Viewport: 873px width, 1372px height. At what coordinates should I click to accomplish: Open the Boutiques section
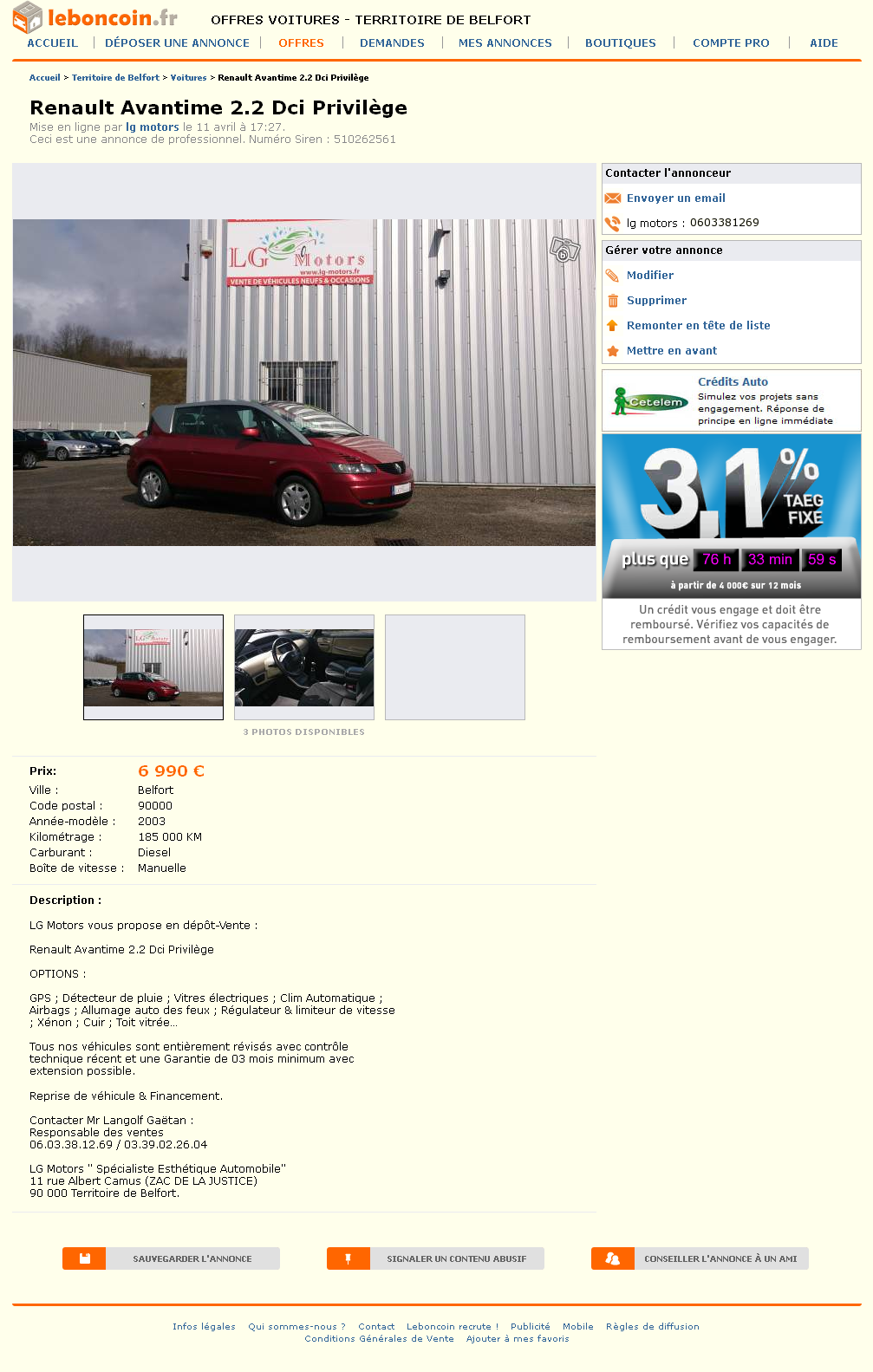point(620,42)
